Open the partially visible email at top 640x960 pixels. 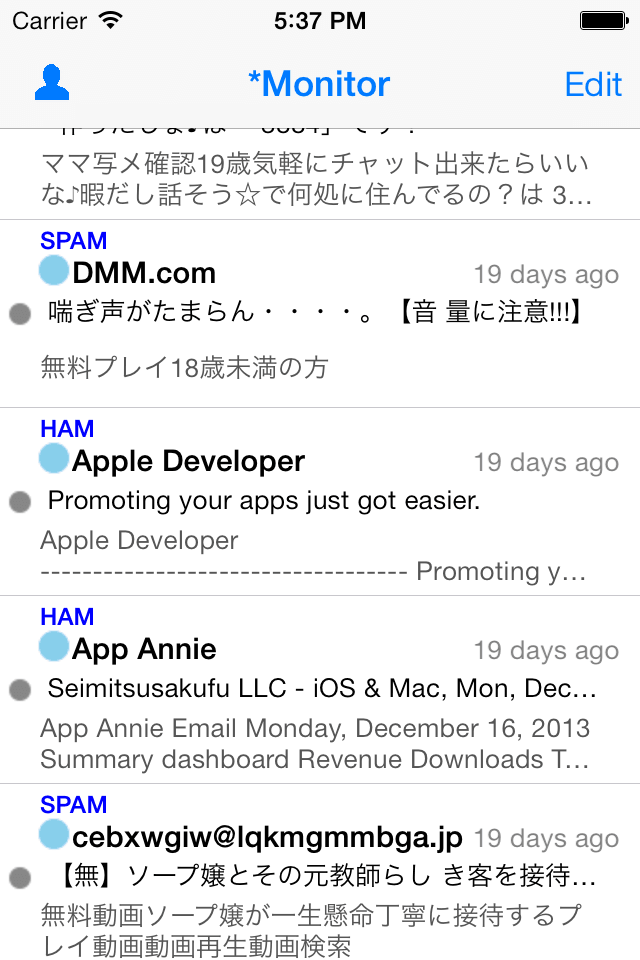(x=320, y=175)
